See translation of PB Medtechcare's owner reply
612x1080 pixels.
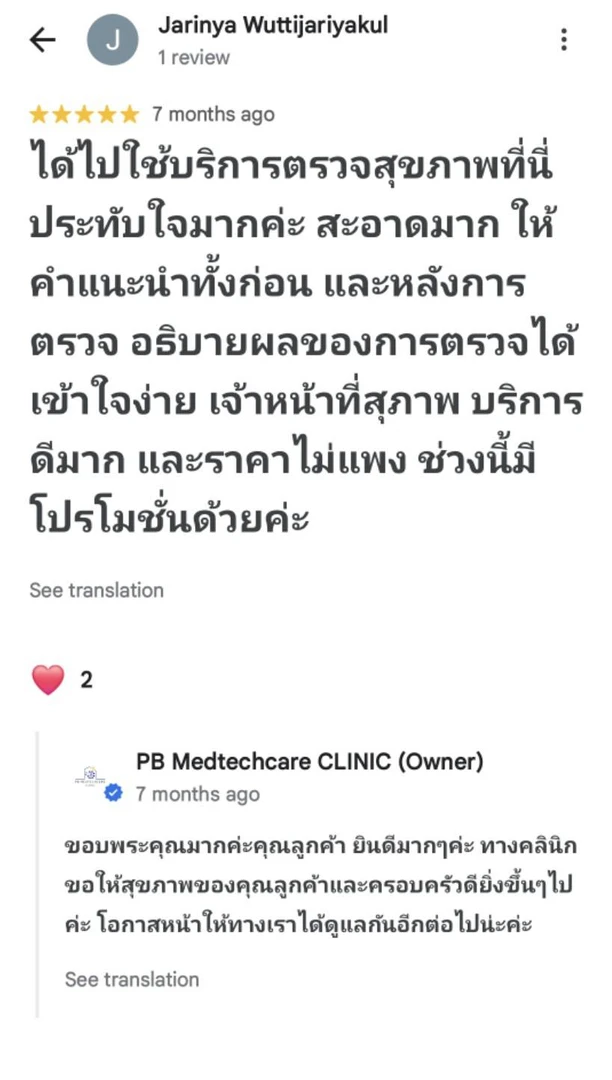[x=132, y=979]
